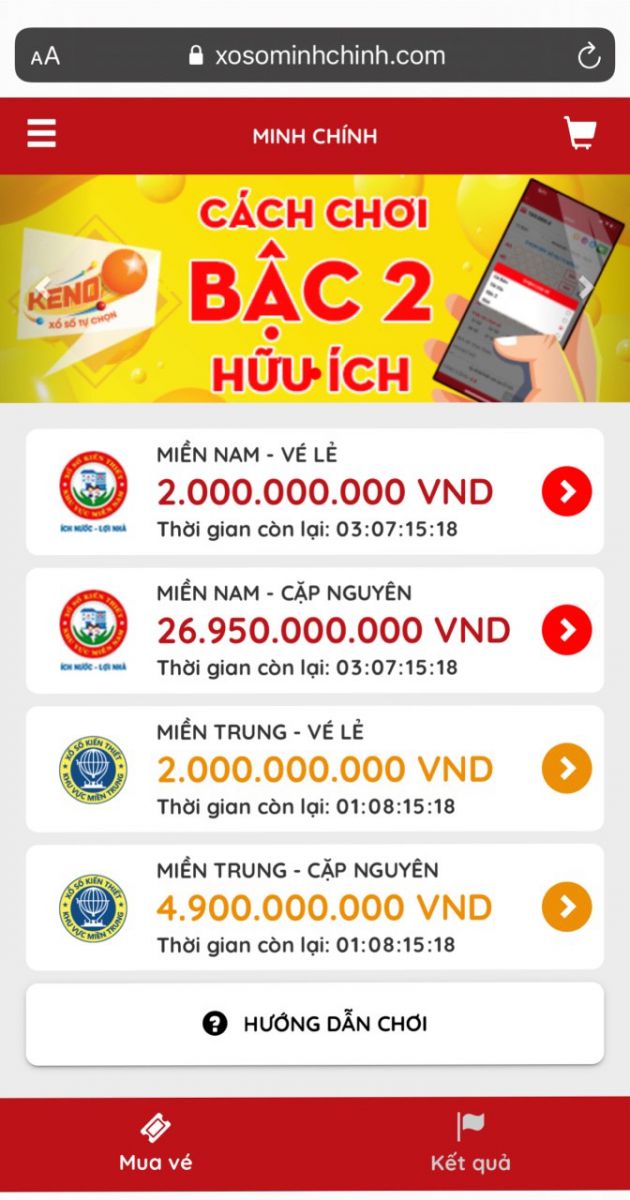The image size is (630, 1200).
Task: Select the Miền Trung - Vé lẻ lottery
Action: (x=314, y=769)
